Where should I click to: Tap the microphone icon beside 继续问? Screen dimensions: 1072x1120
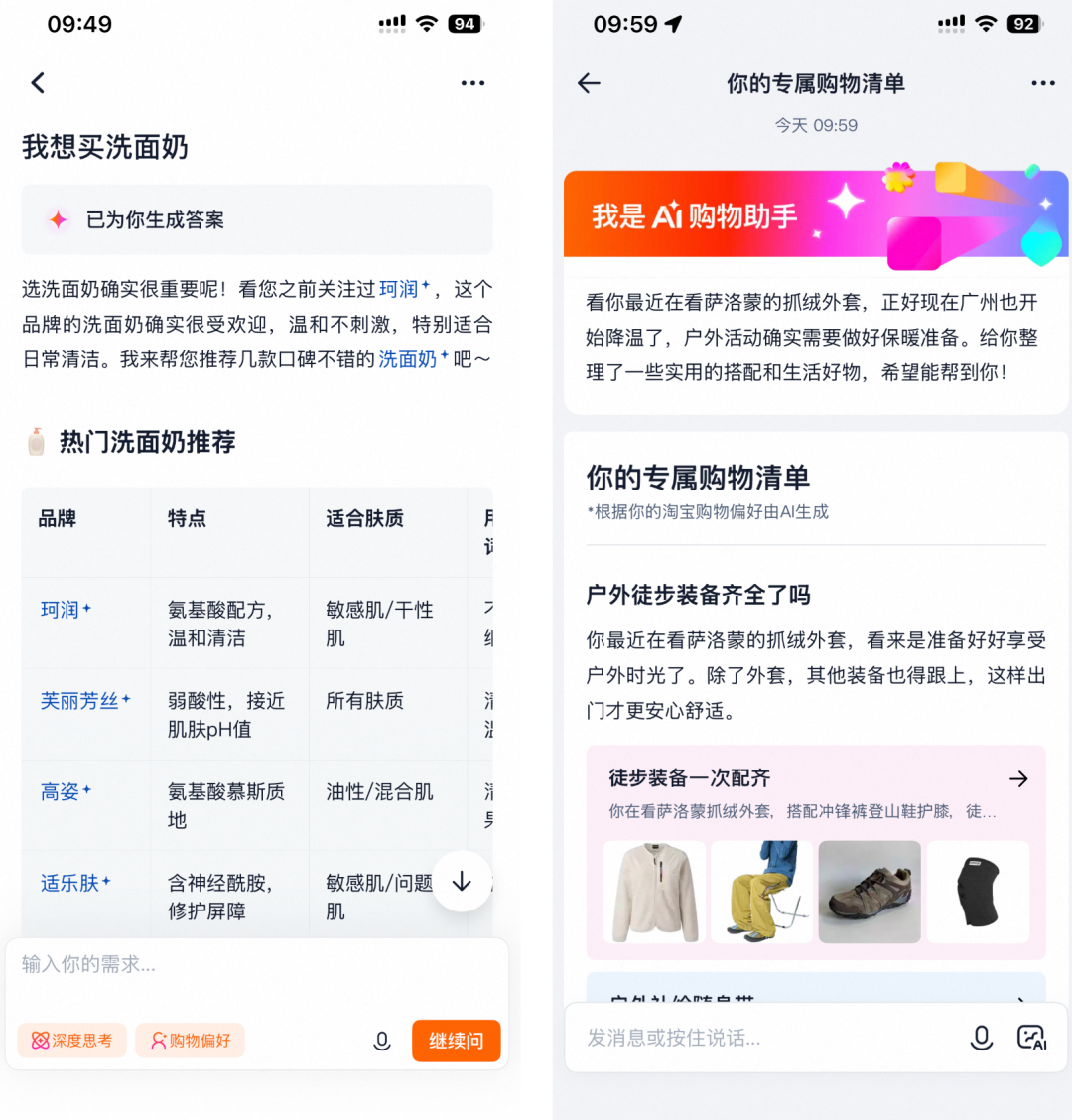pos(382,1041)
